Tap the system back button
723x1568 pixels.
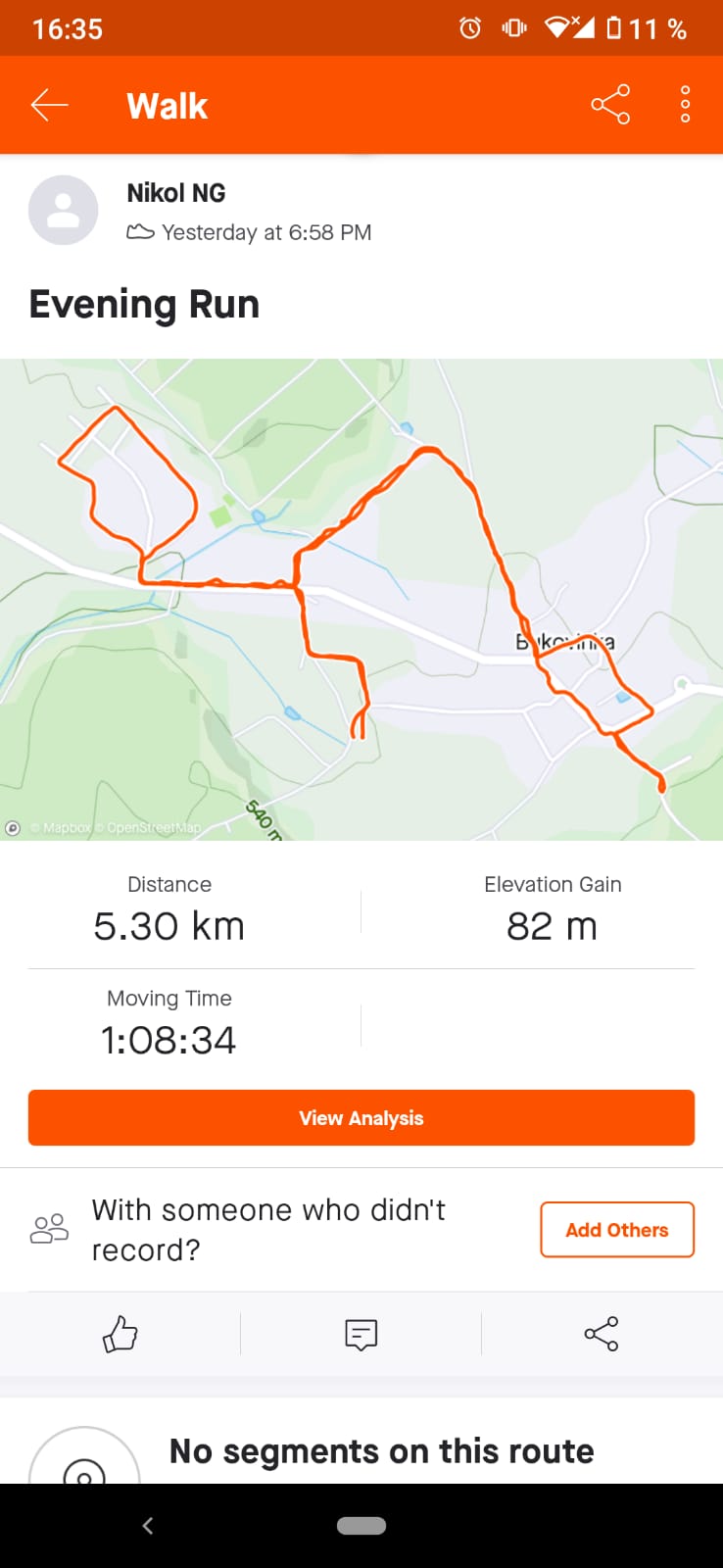click(x=148, y=1525)
